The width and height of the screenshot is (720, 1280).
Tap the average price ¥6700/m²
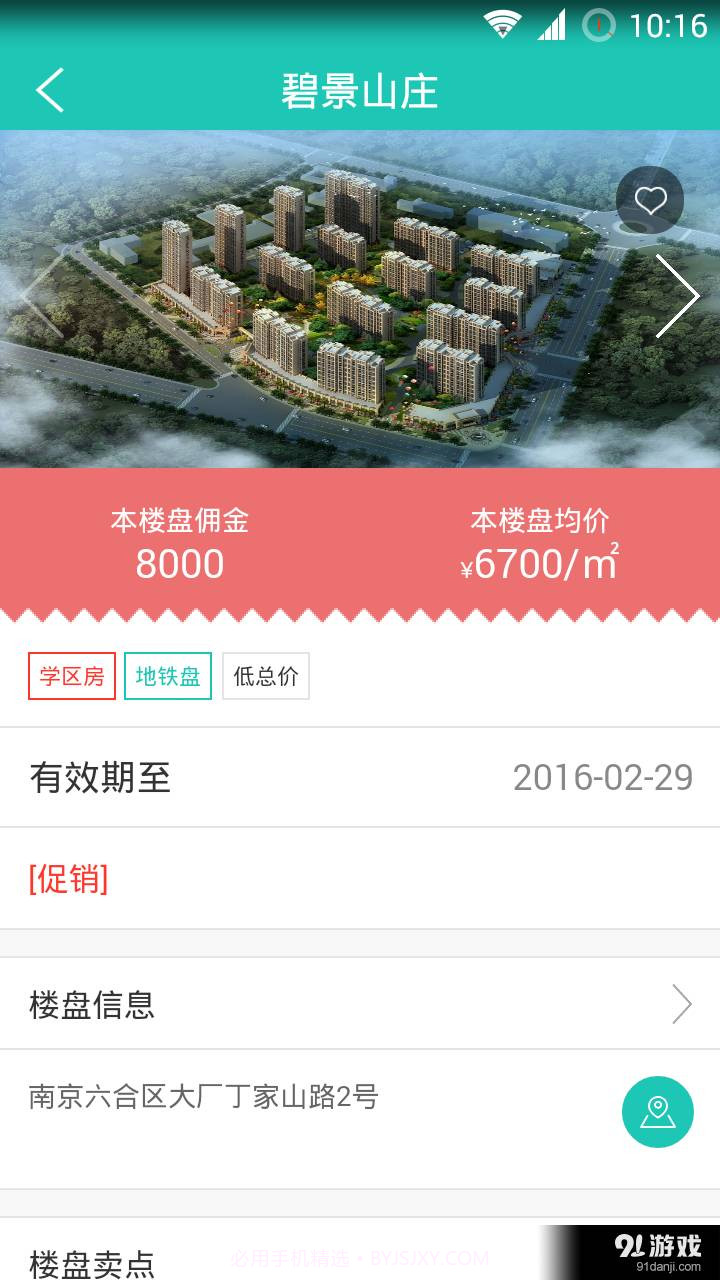click(542, 563)
